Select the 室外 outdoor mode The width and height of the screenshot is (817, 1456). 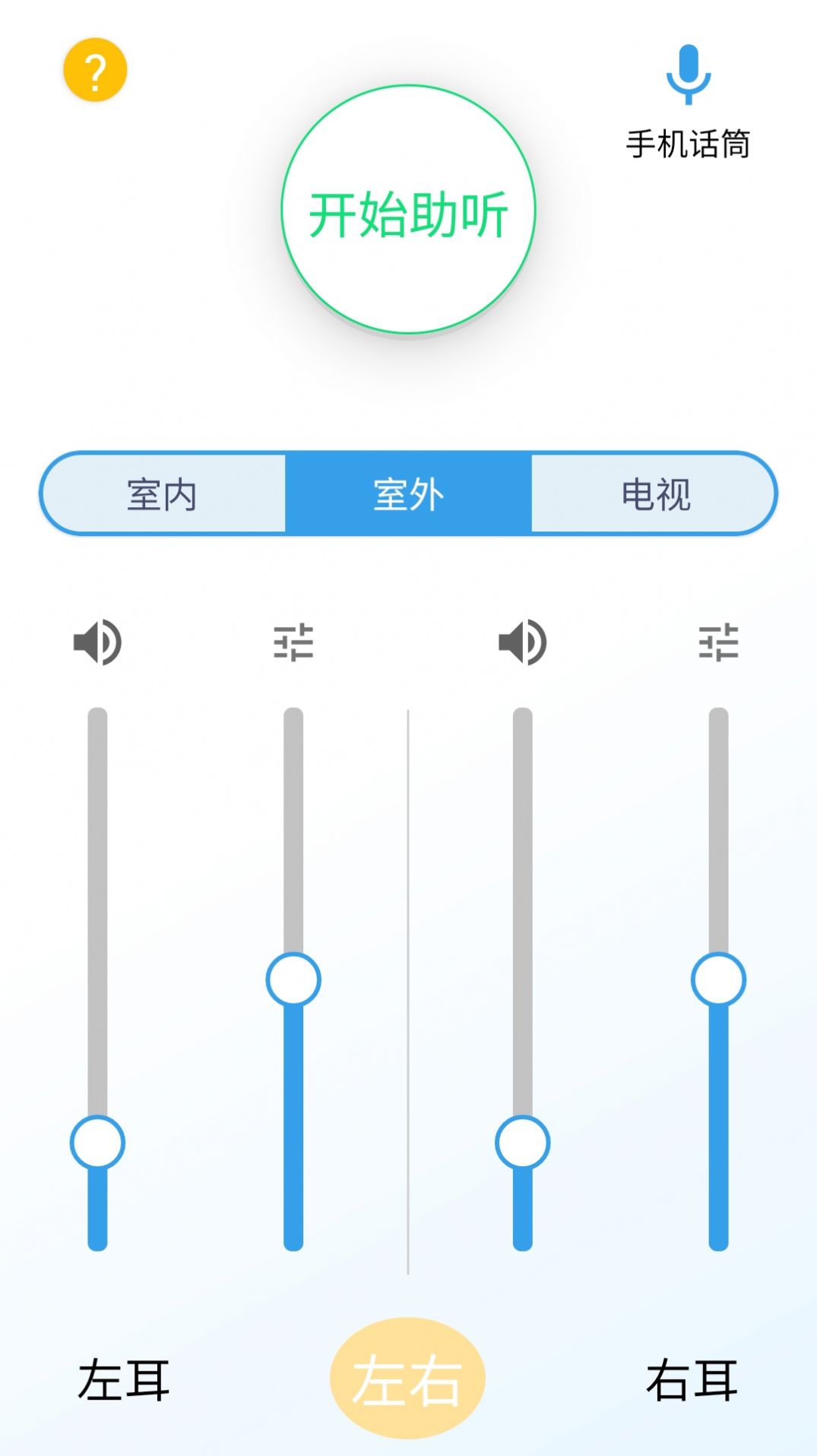point(409,494)
